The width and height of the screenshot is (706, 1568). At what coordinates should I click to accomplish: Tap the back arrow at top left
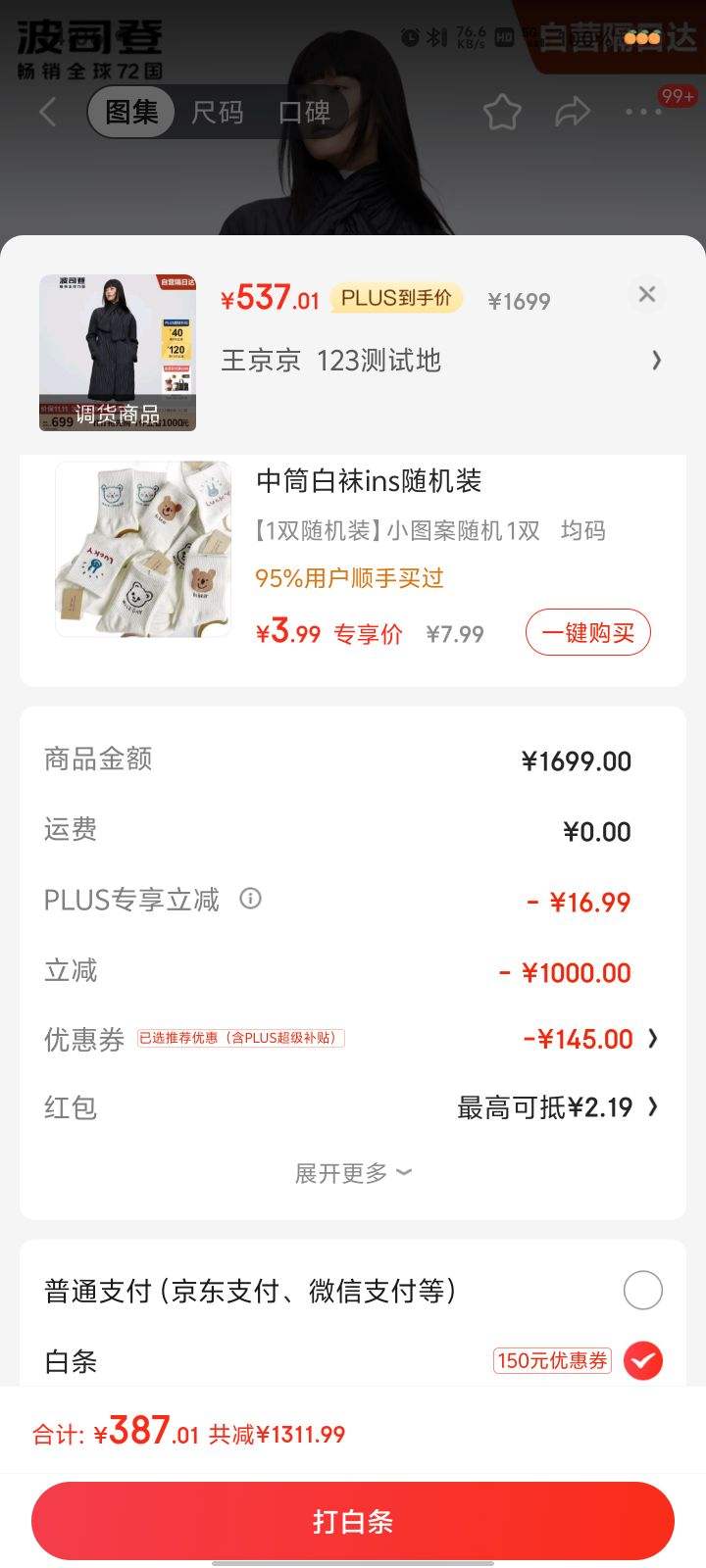click(x=46, y=111)
